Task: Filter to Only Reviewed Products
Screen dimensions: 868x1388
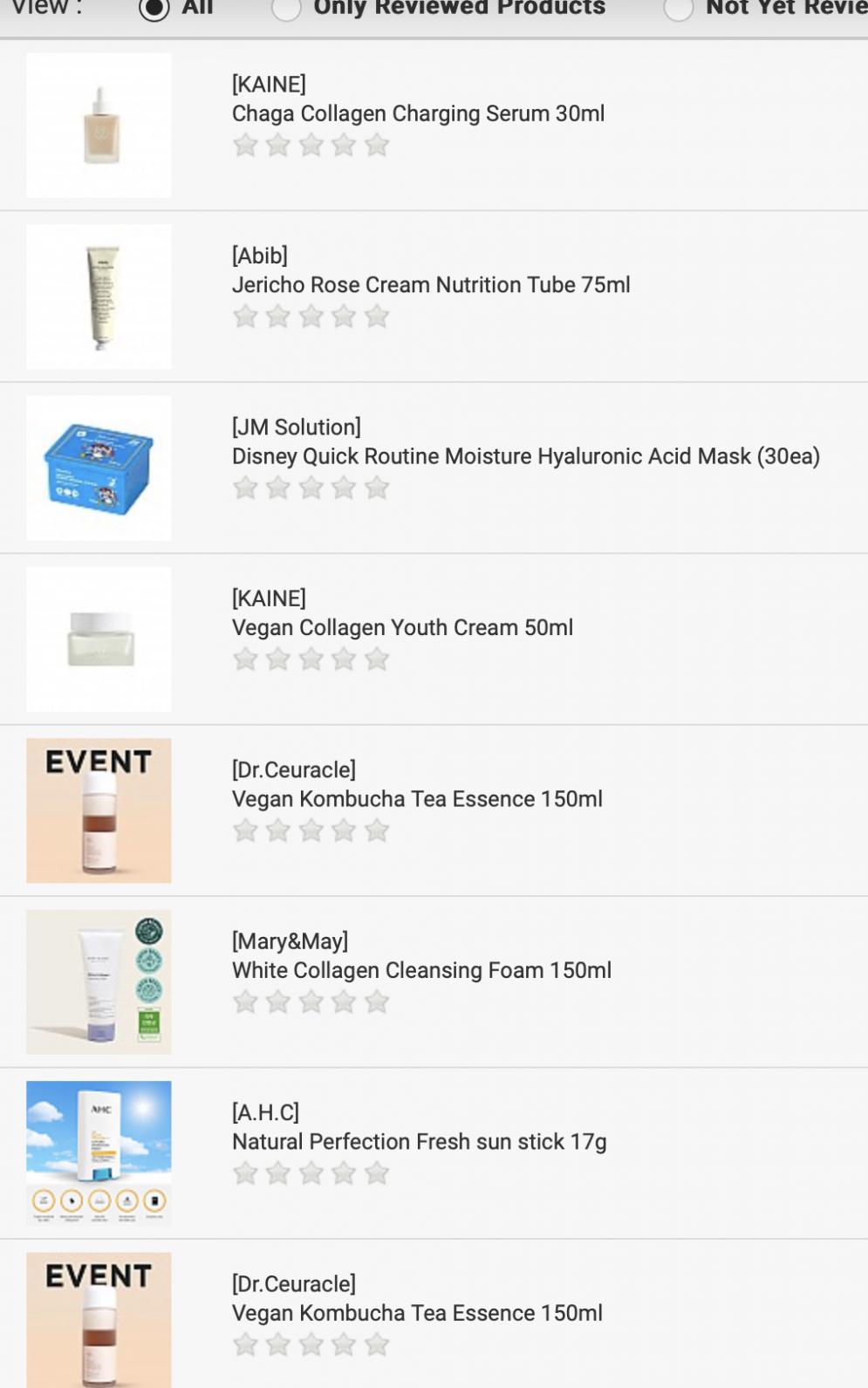Action: pos(286,9)
